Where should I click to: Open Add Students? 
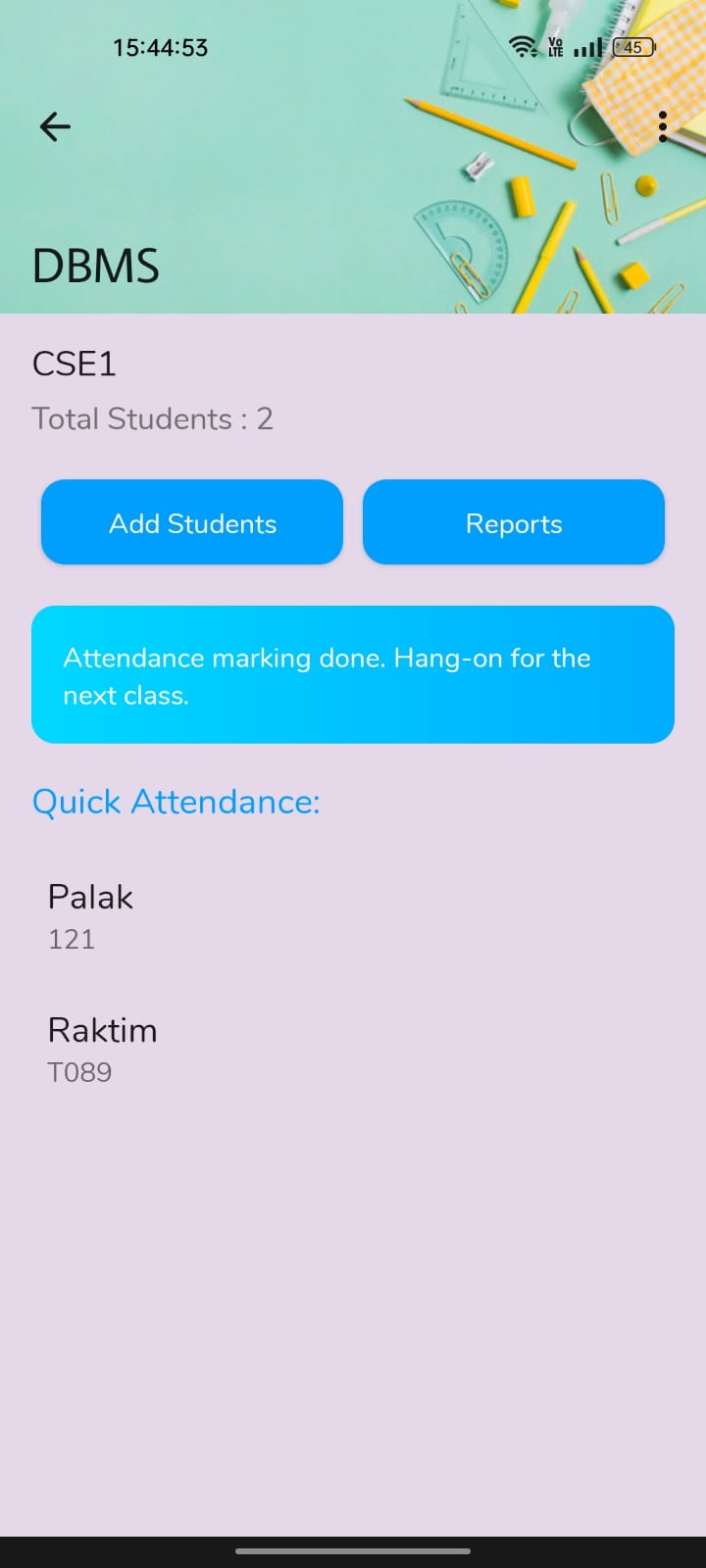[191, 522]
